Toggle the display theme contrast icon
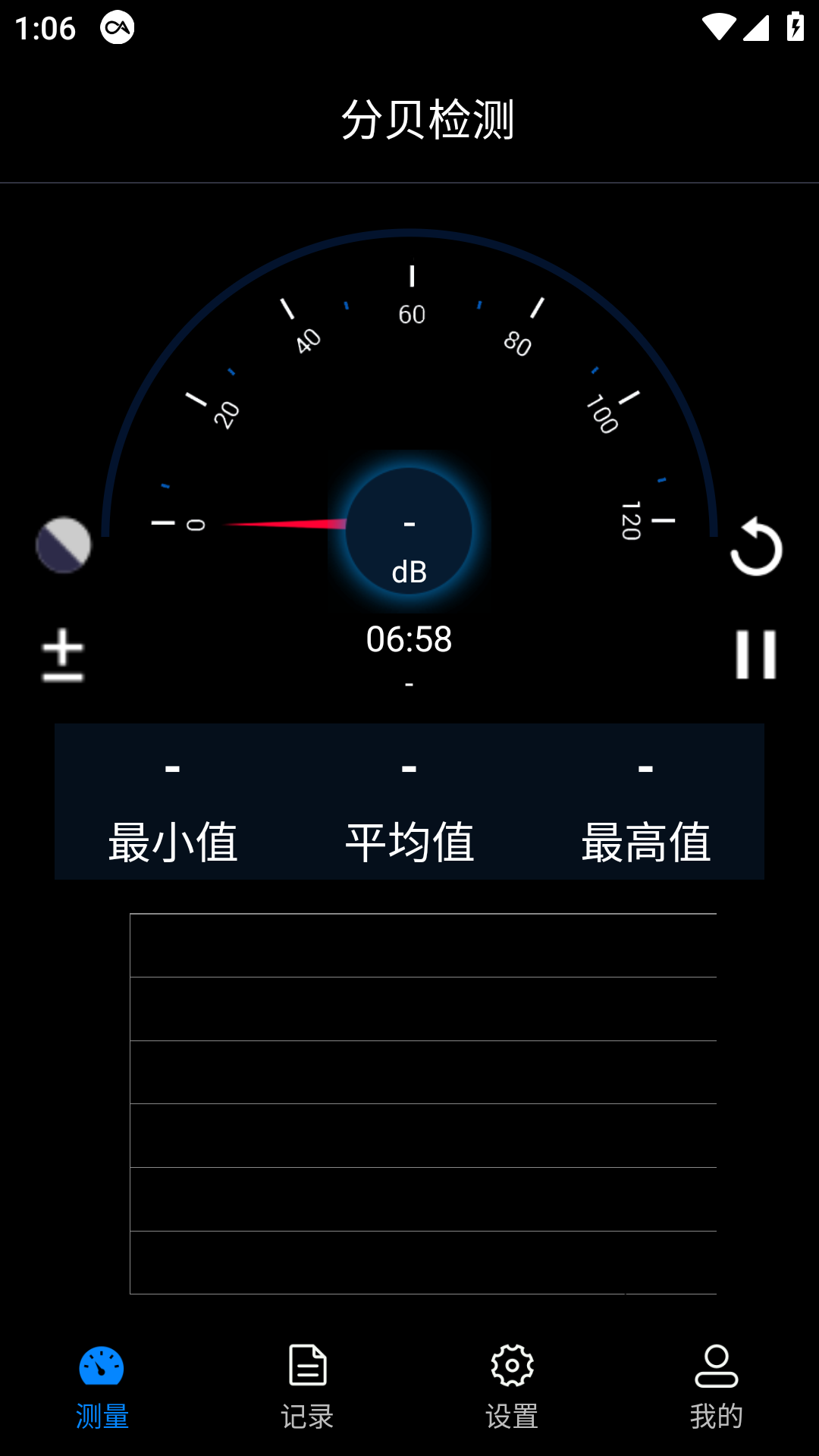 [x=64, y=544]
